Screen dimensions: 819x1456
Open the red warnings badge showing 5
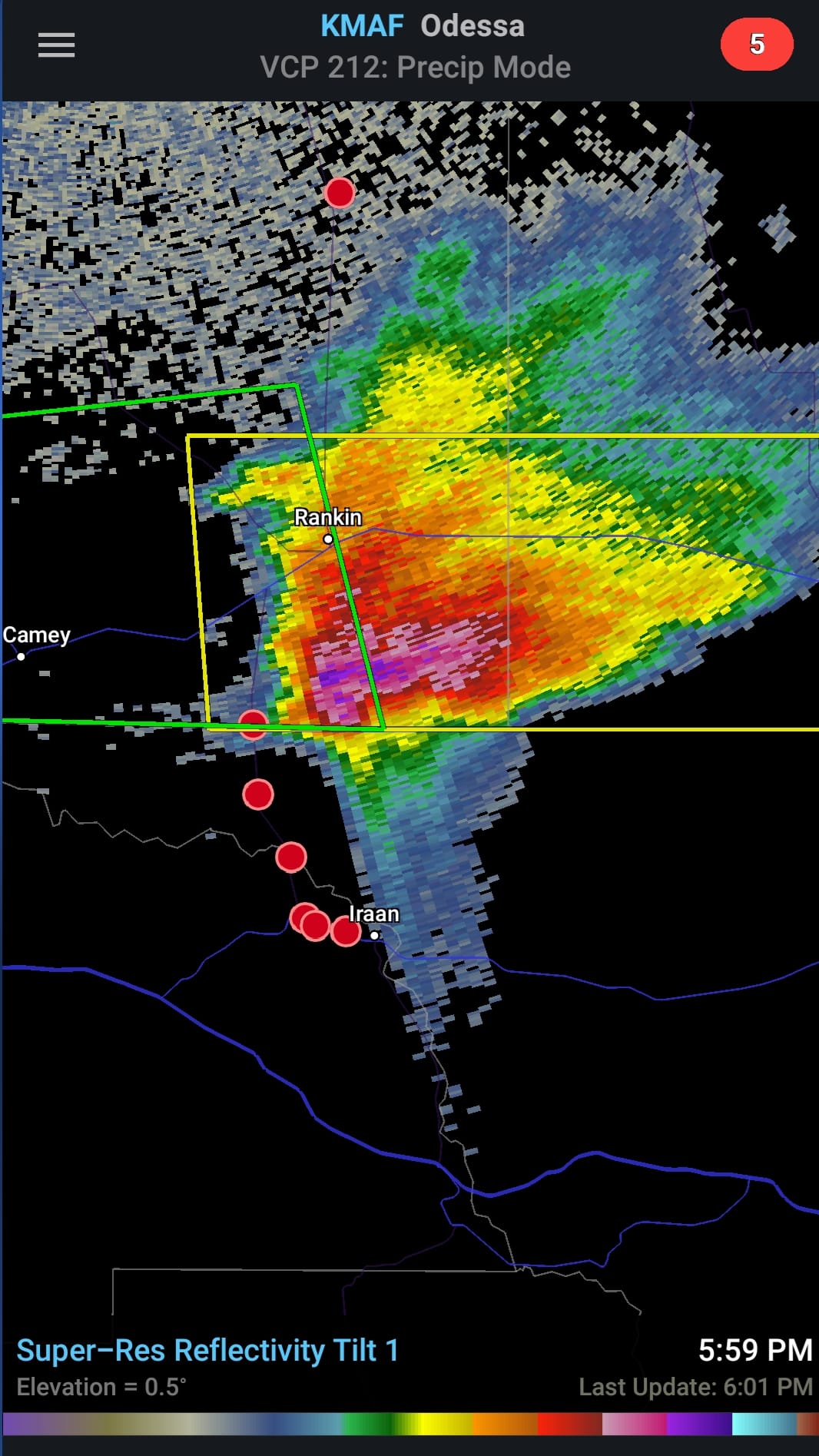pyautogui.click(x=756, y=45)
